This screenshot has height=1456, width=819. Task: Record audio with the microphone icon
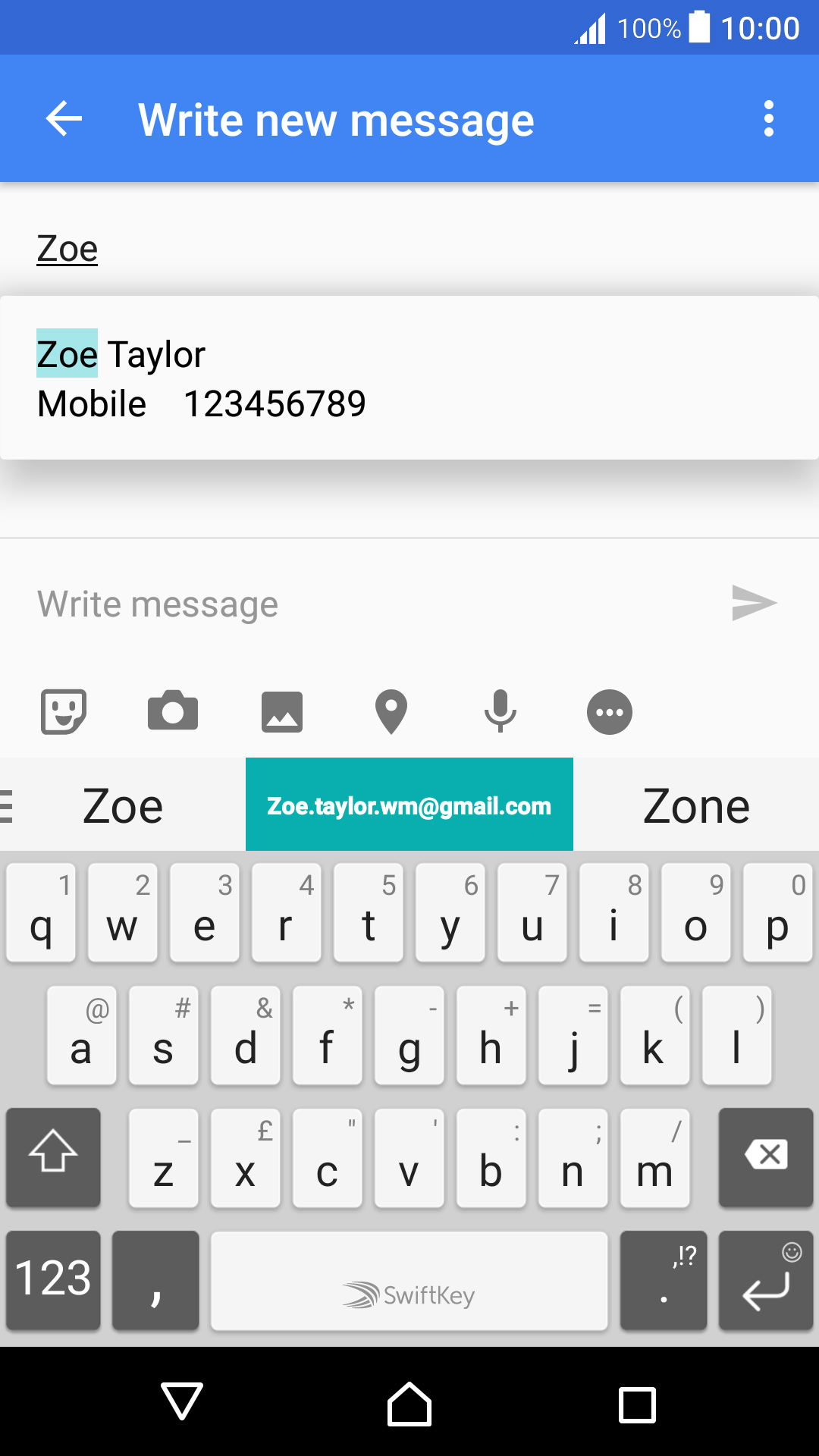pos(500,711)
